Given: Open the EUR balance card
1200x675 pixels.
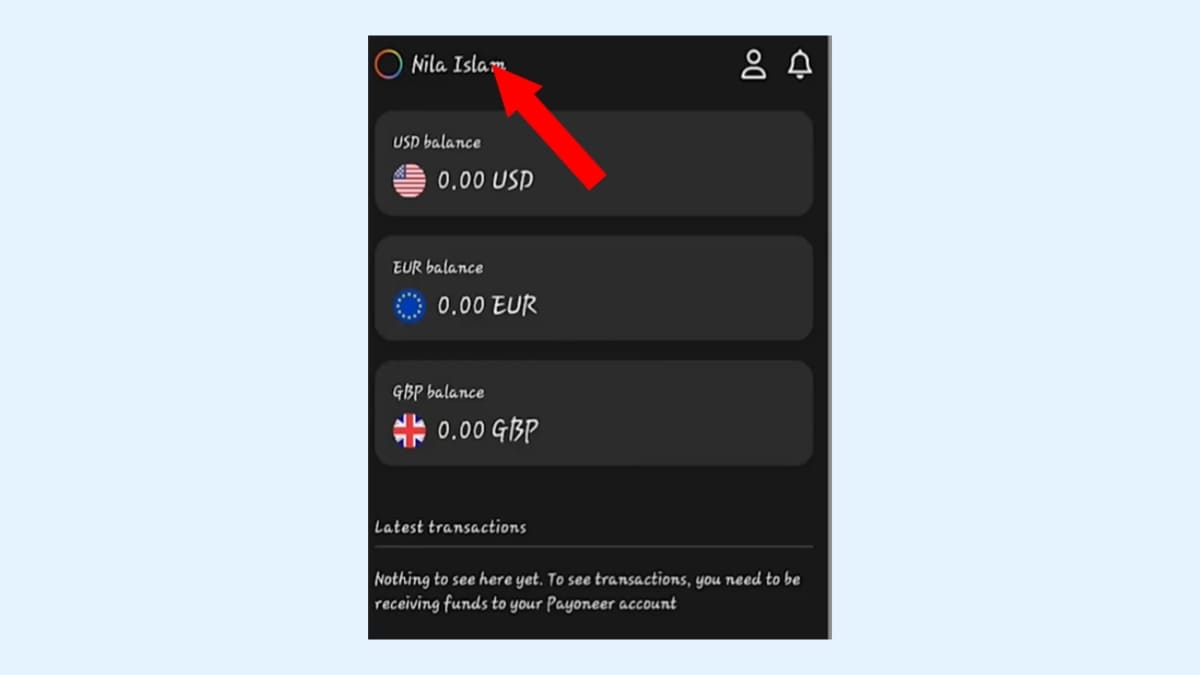Looking at the screenshot, I should click(x=593, y=288).
